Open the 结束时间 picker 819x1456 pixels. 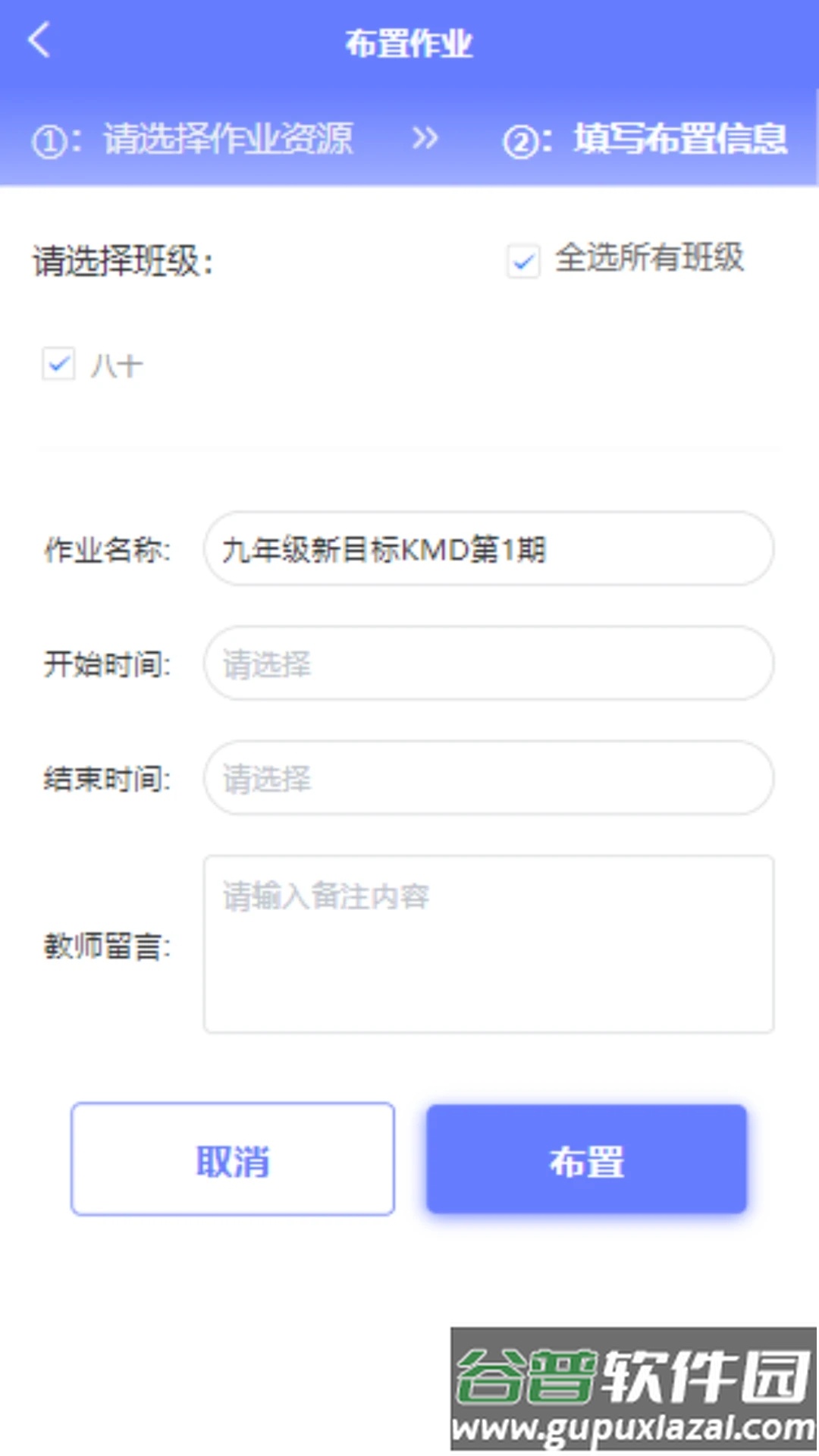[x=488, y=778]
